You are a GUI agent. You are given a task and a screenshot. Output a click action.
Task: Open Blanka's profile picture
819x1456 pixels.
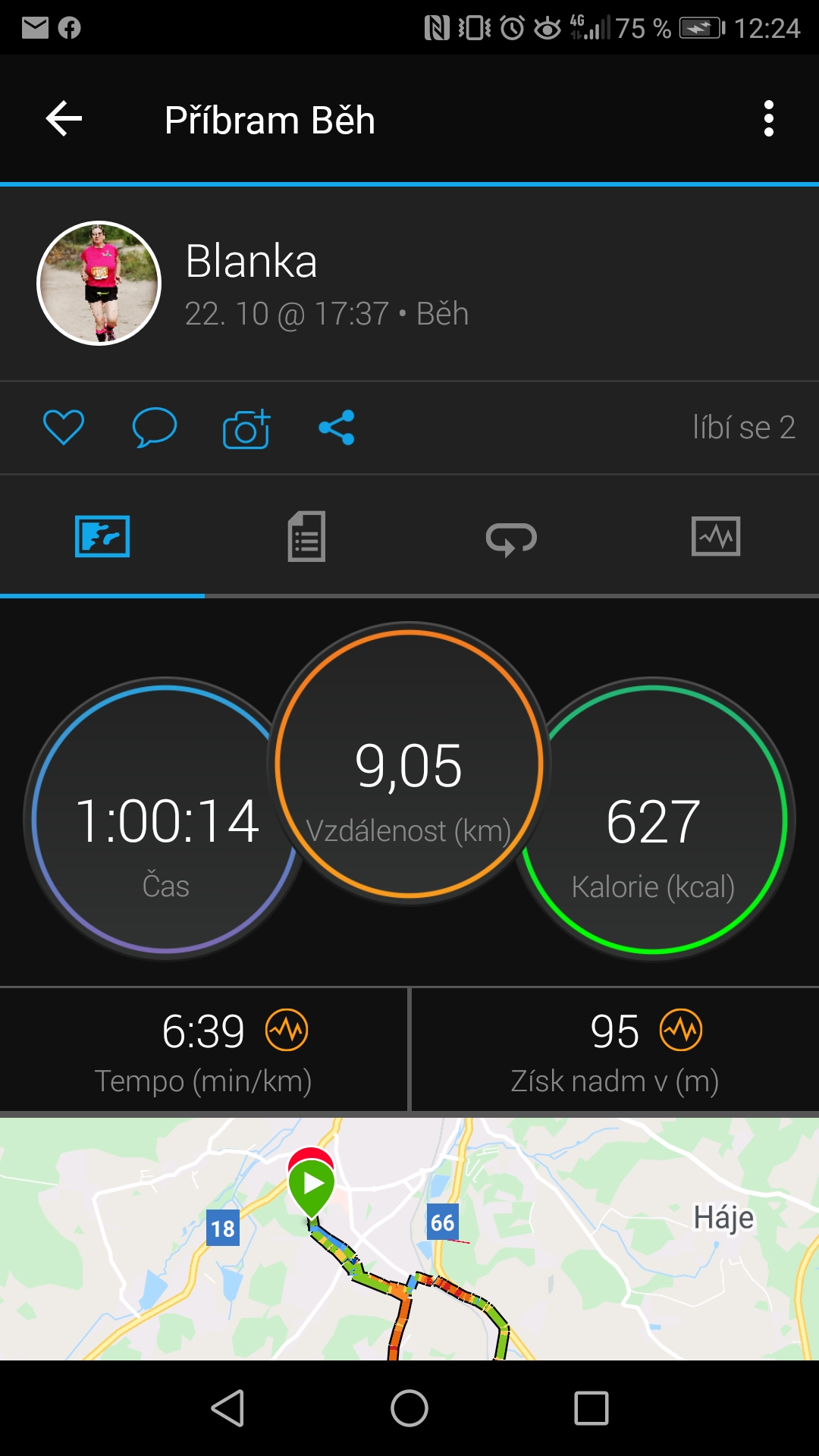coord(99,283)
